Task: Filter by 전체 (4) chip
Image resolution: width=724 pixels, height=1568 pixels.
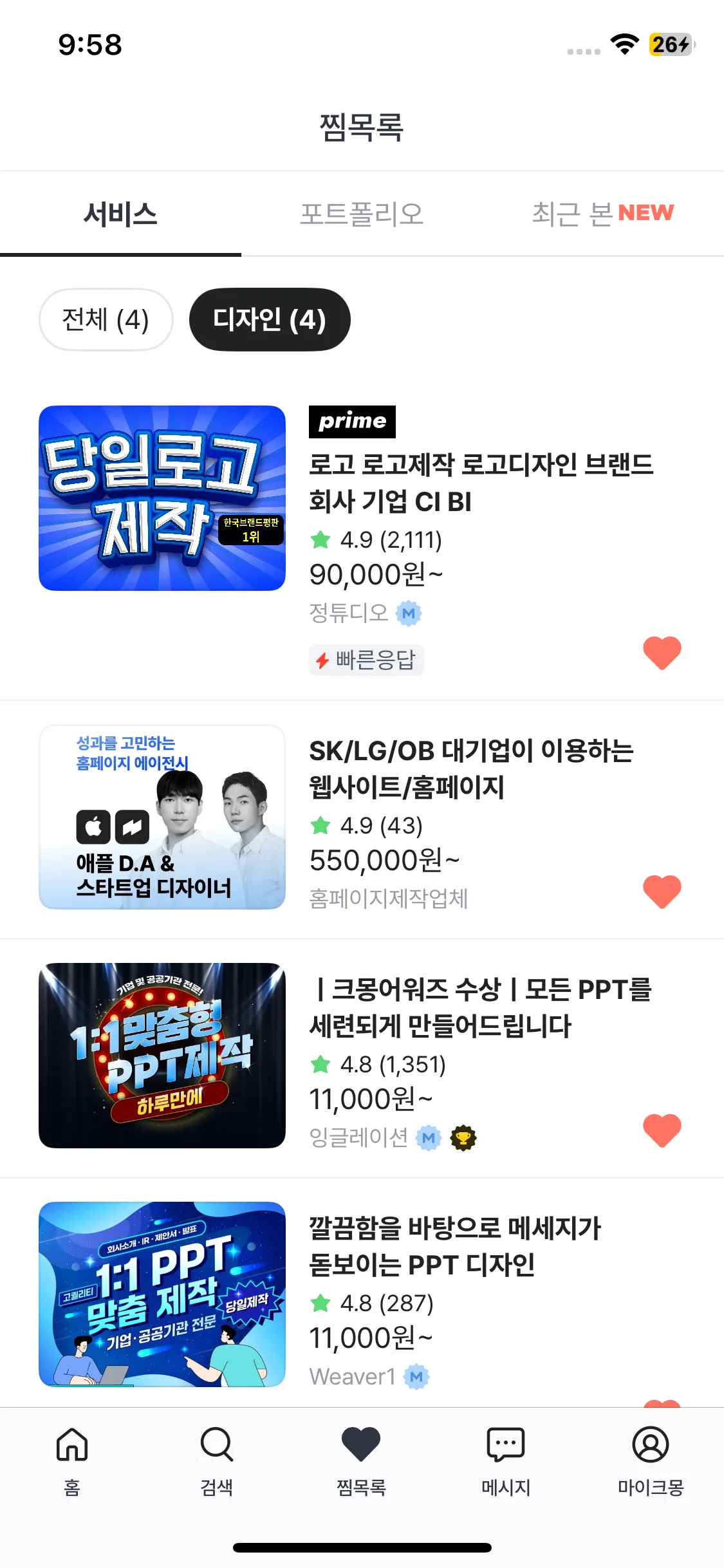Action: coord(106,320)
